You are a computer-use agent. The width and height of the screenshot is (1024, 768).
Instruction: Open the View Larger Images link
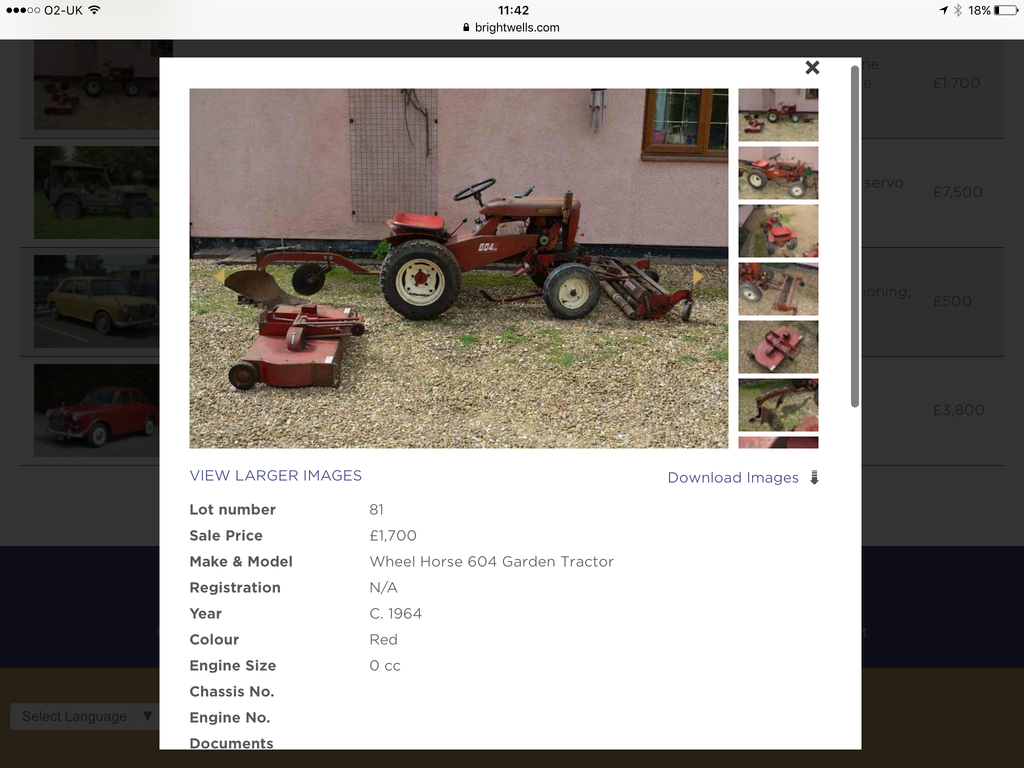[276, 476]
